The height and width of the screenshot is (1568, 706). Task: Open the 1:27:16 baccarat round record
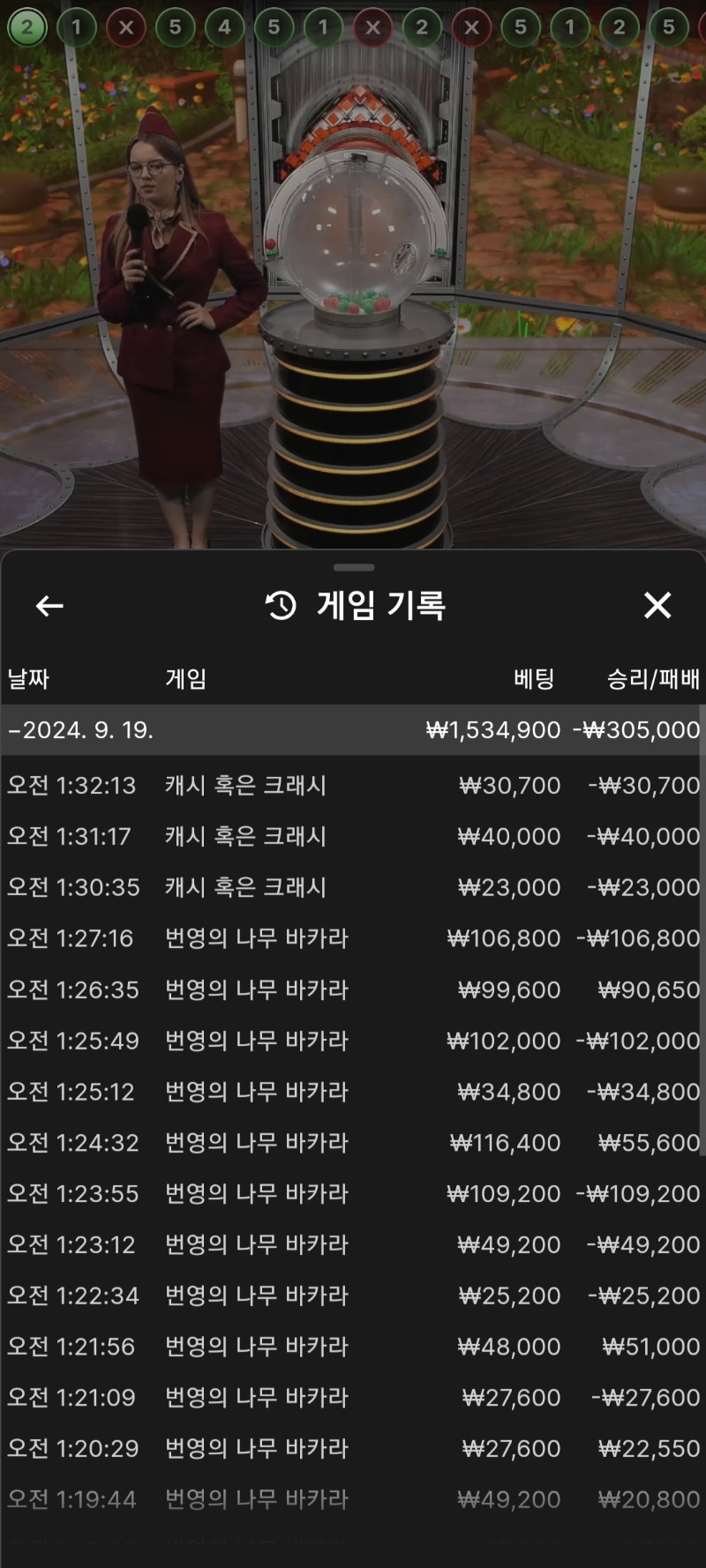(x=353, y=938)
